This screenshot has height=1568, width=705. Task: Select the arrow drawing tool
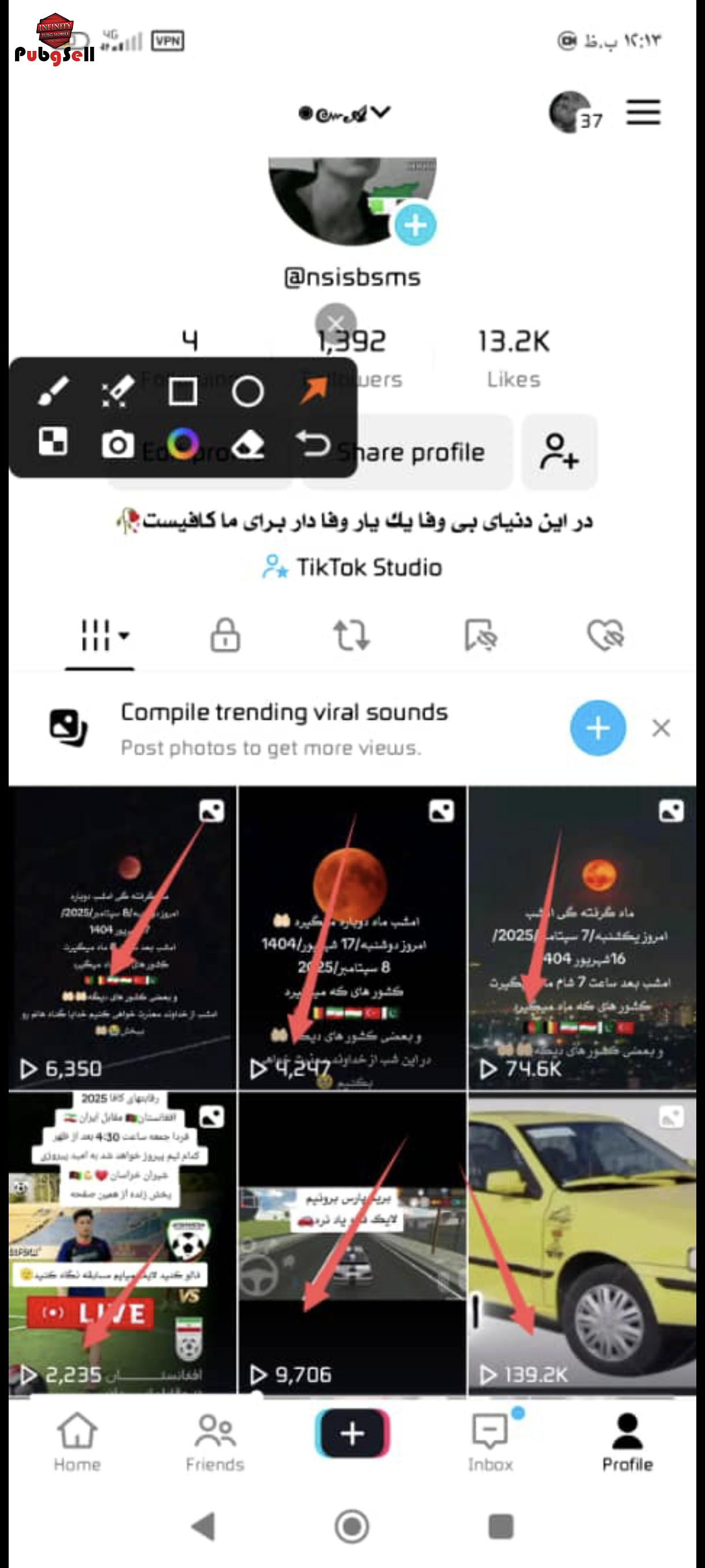pyautogui.click(x=313, y=391)
